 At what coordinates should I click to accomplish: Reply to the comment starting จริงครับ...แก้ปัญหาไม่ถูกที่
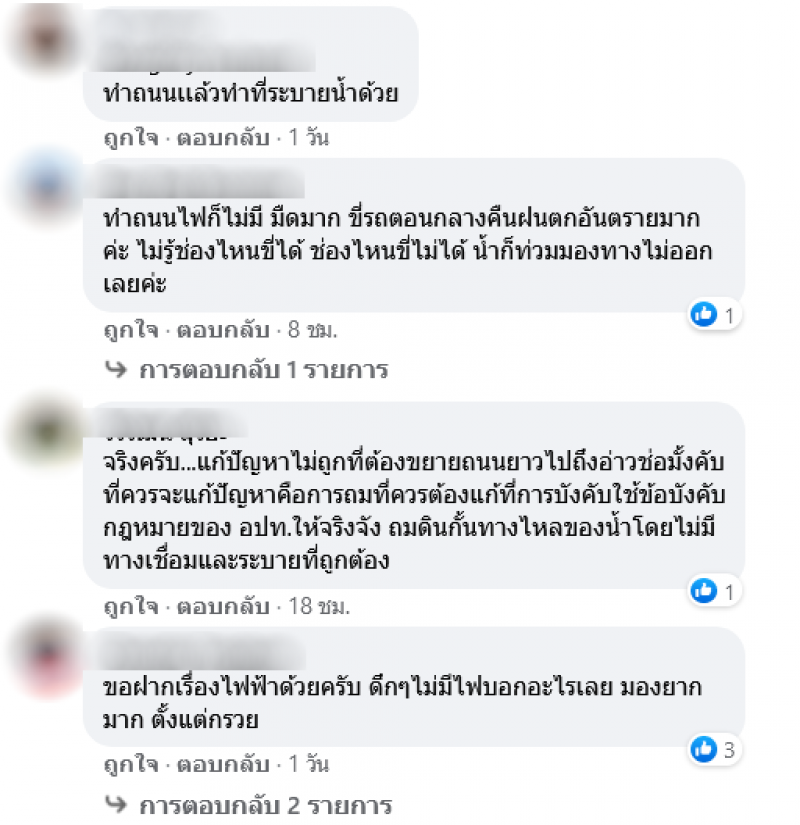[x=223, y=605]
